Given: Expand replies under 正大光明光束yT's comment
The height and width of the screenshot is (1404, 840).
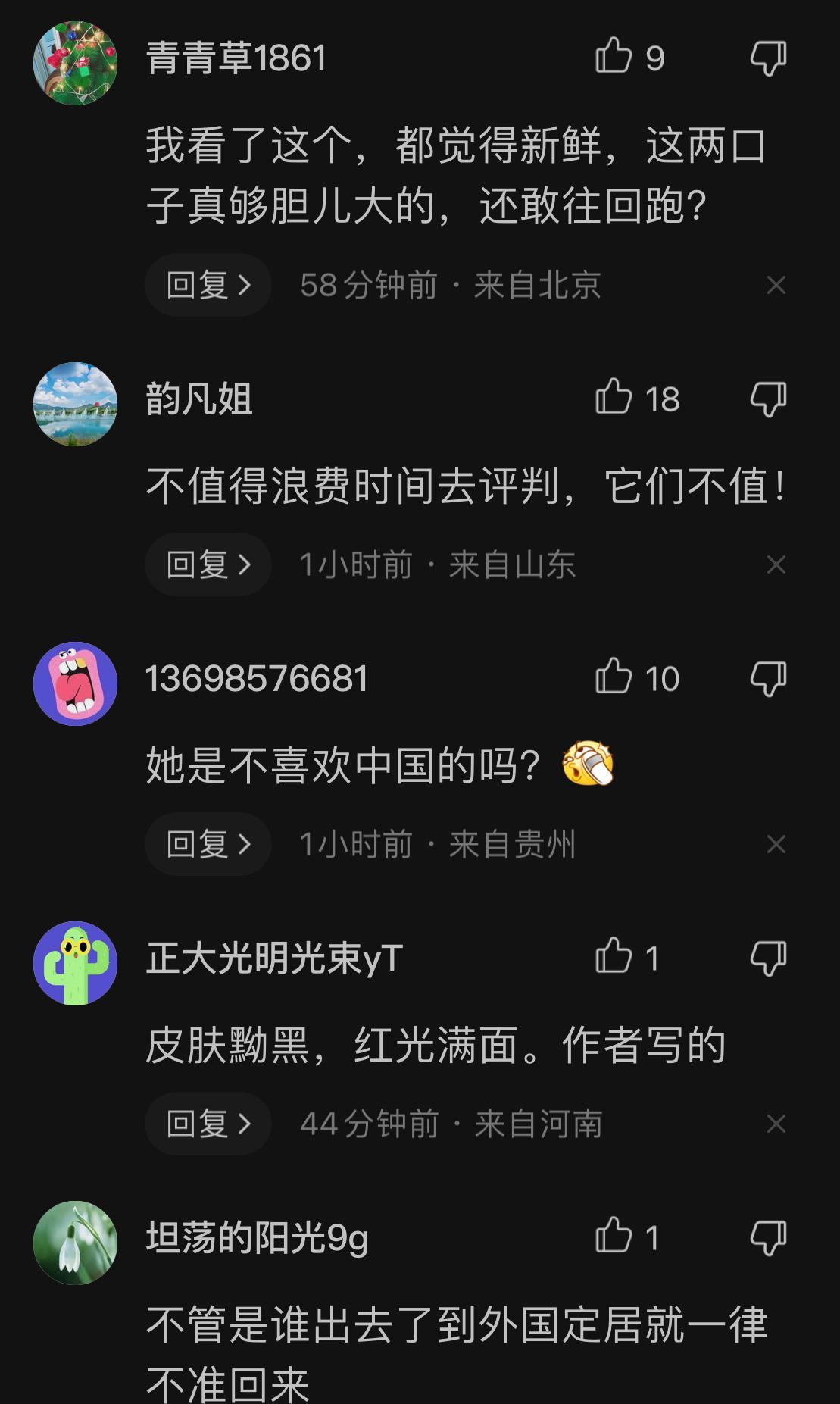Looking at the screenshot, I should click(208, 1124).
